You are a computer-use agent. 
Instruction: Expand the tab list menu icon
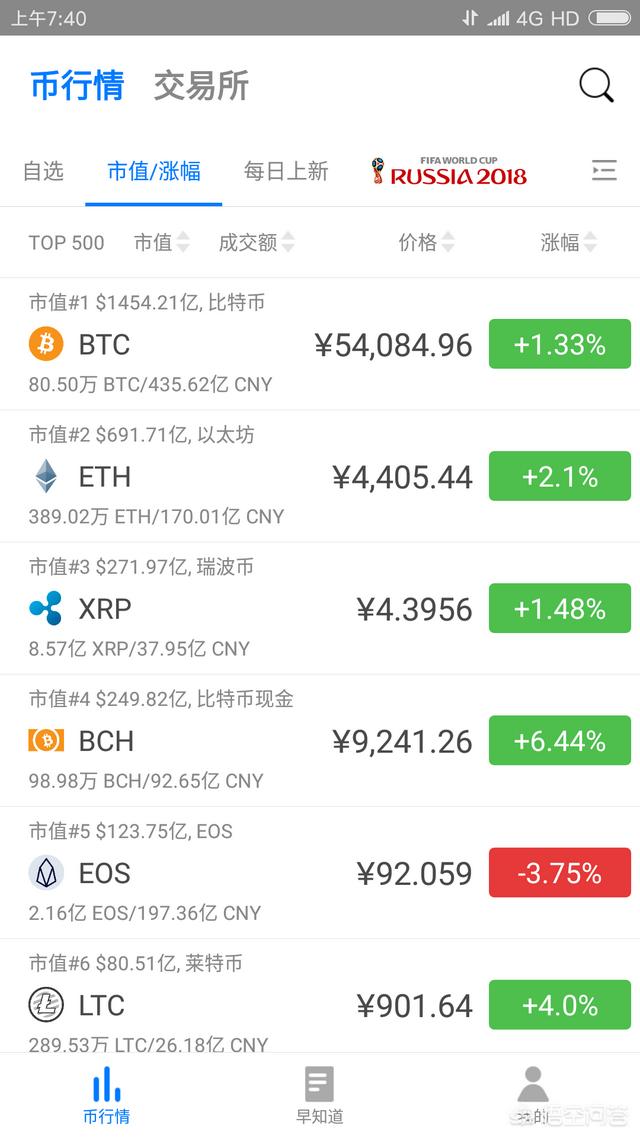604,171
